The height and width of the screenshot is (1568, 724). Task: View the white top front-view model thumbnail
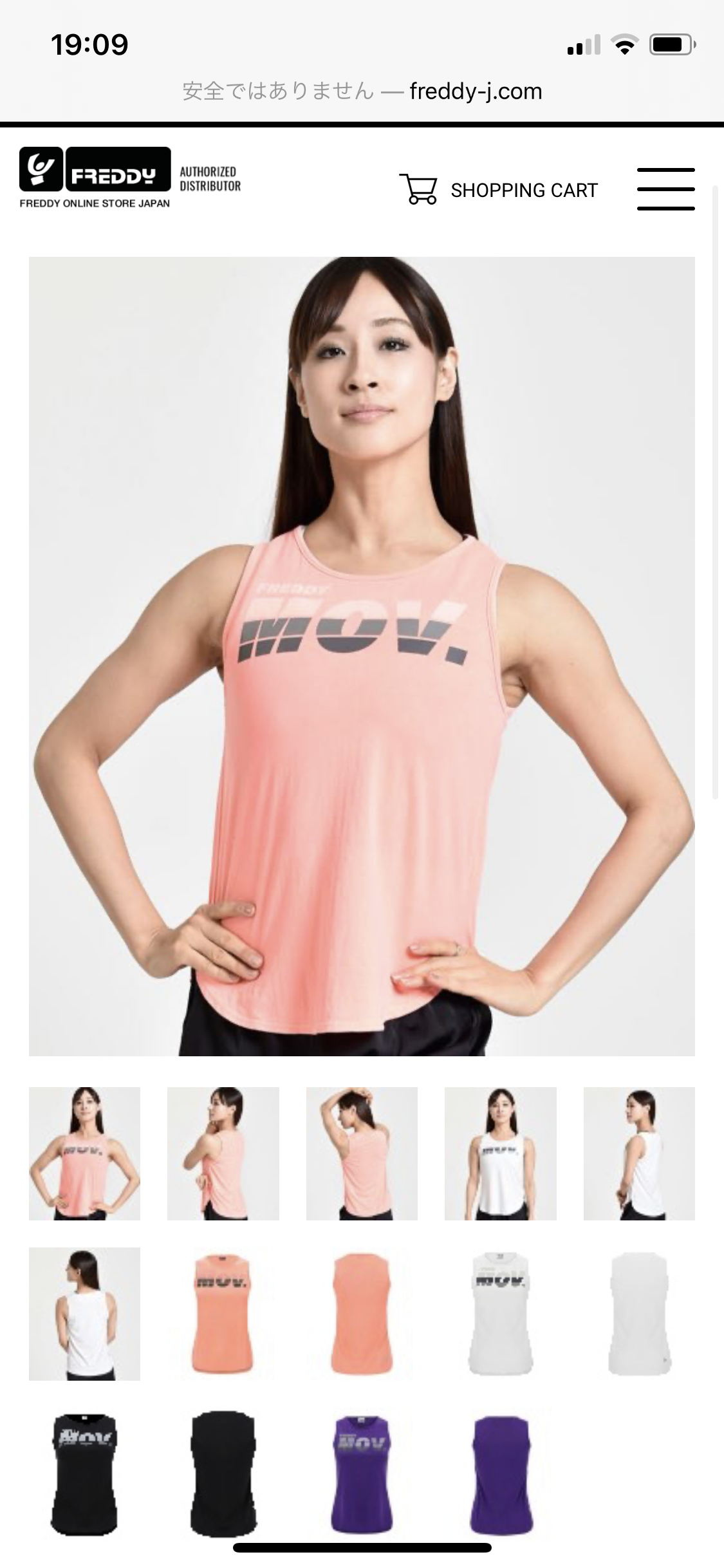500,1153
